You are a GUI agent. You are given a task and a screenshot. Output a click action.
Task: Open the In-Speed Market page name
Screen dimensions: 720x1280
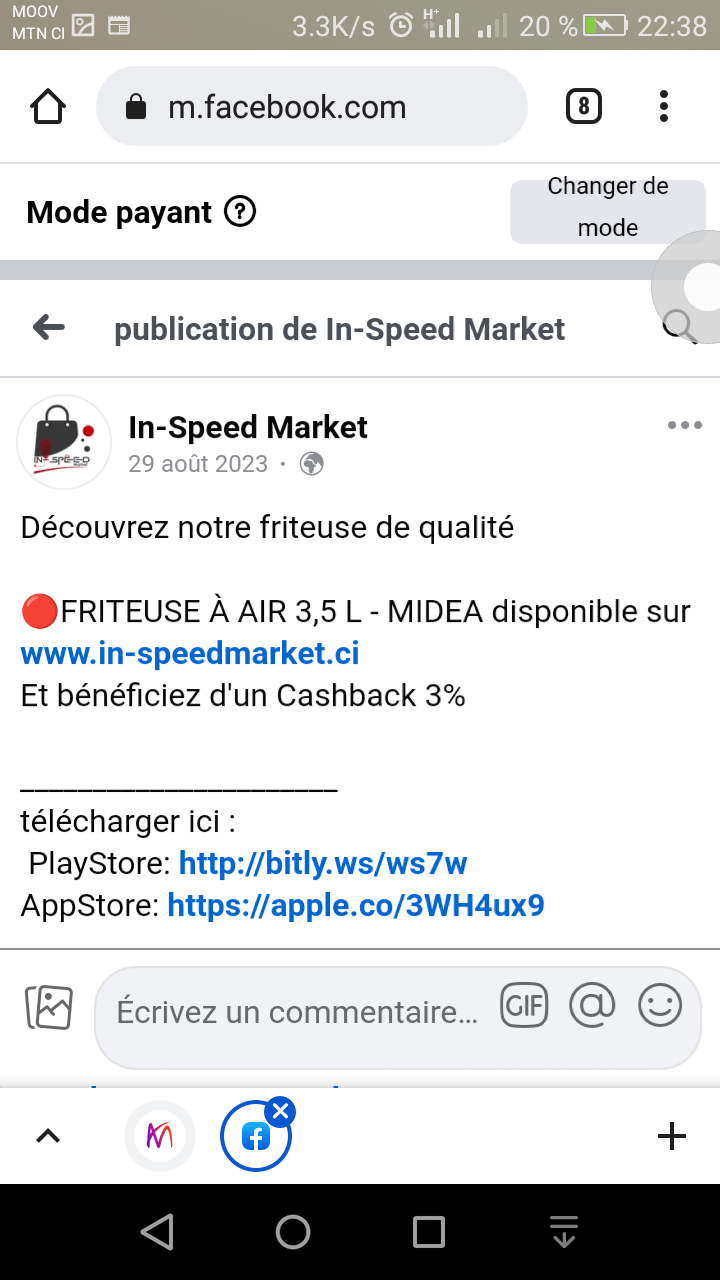point(248,427)
